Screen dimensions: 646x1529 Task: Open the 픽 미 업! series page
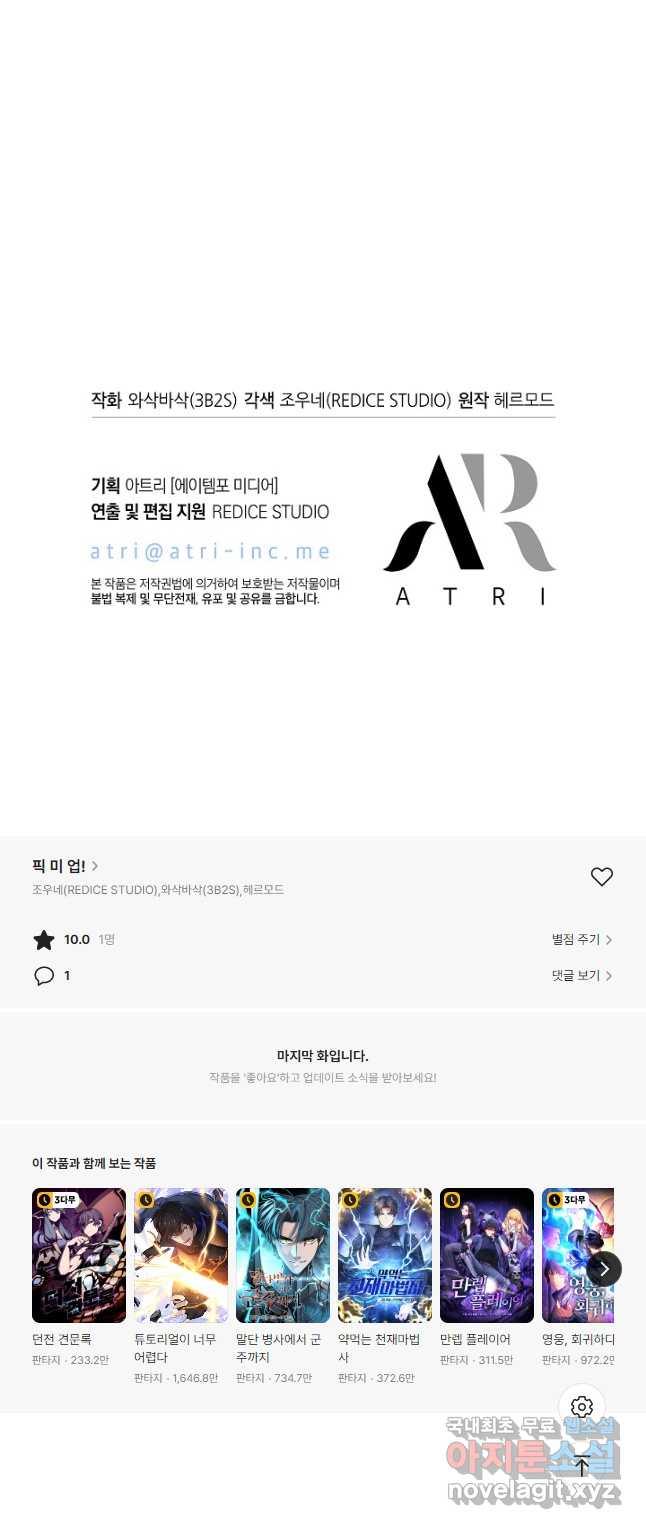coord(65,866)
